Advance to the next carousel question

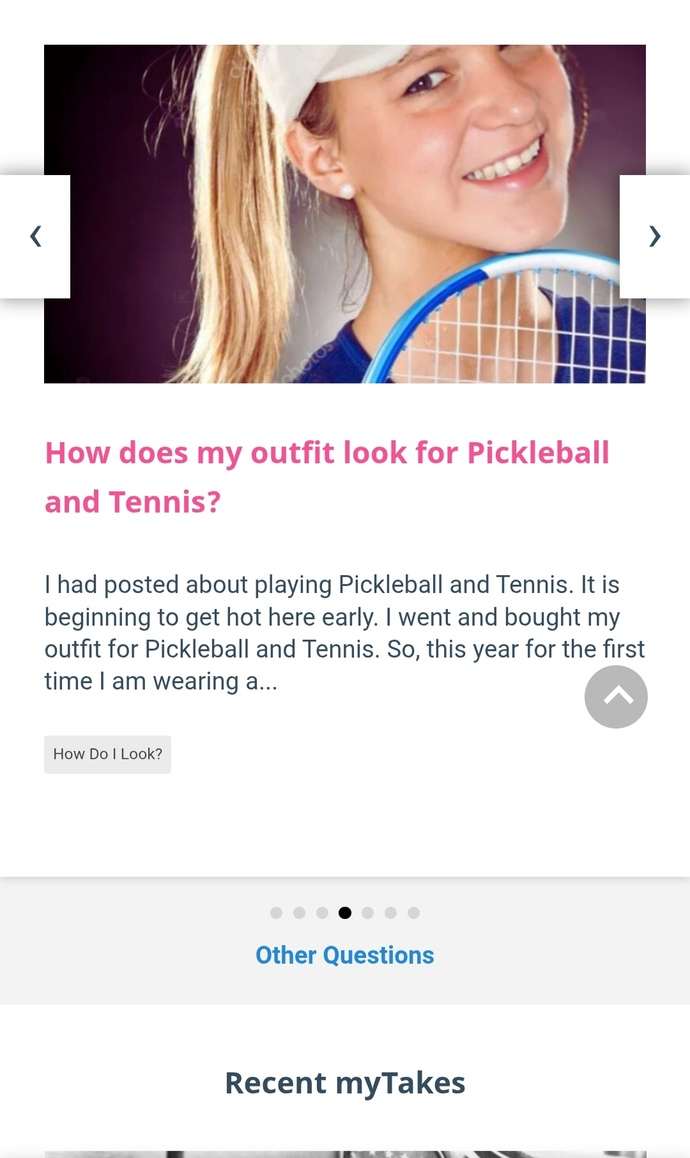click(x=655, y=236)
